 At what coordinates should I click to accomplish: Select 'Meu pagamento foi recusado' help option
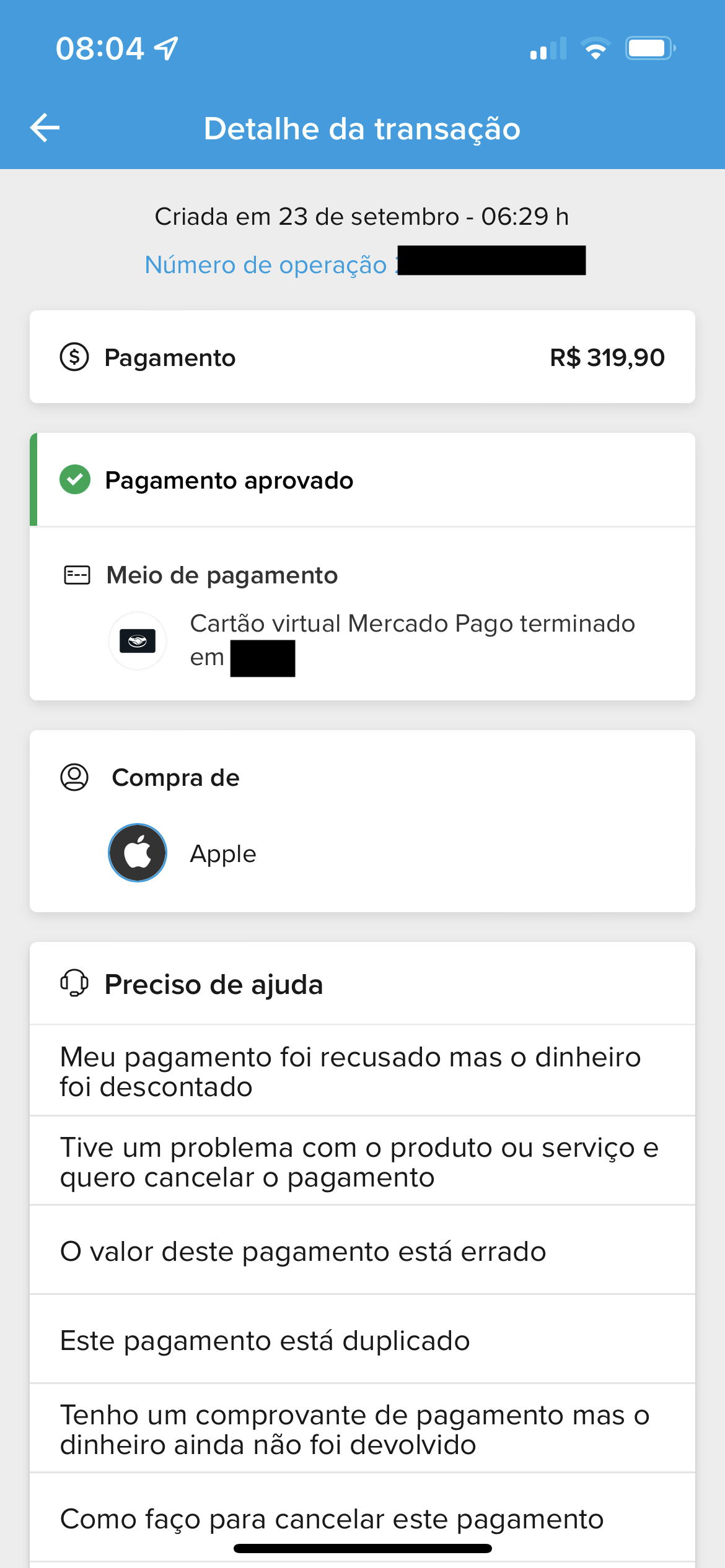click(350, 1071)
